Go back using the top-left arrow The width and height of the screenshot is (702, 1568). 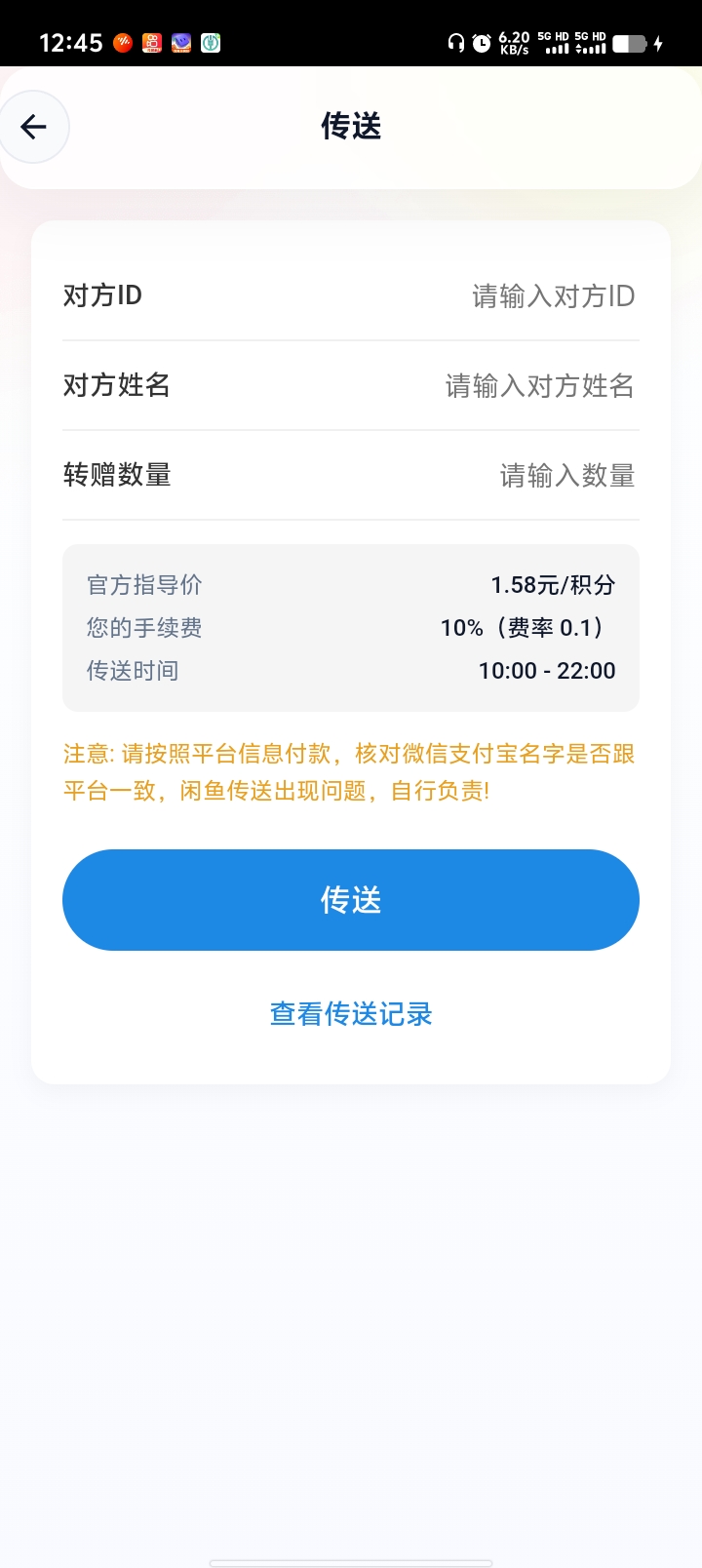click(34, 127)
